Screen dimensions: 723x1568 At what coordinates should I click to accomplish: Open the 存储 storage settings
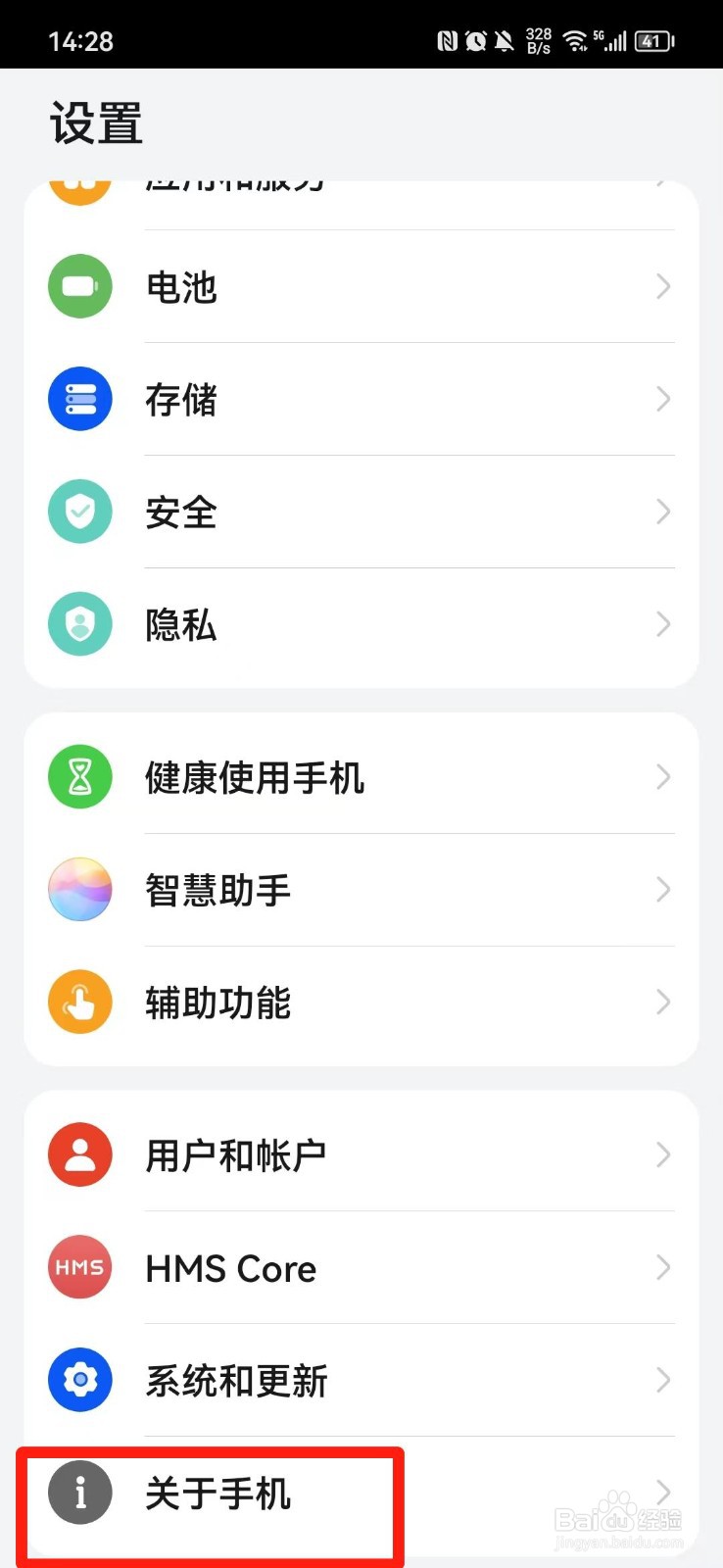pyautogui.click(x=361, y=399)
